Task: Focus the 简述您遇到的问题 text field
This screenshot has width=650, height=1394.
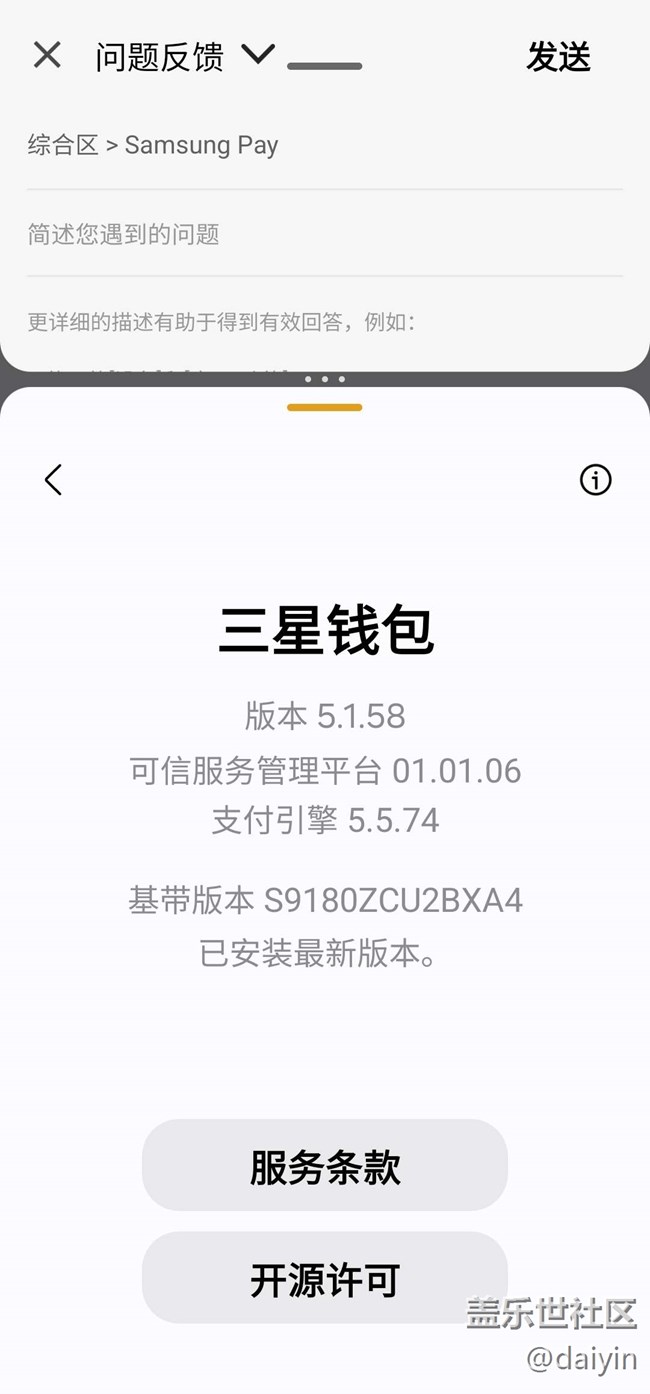Action: click(x=325, y=234)
